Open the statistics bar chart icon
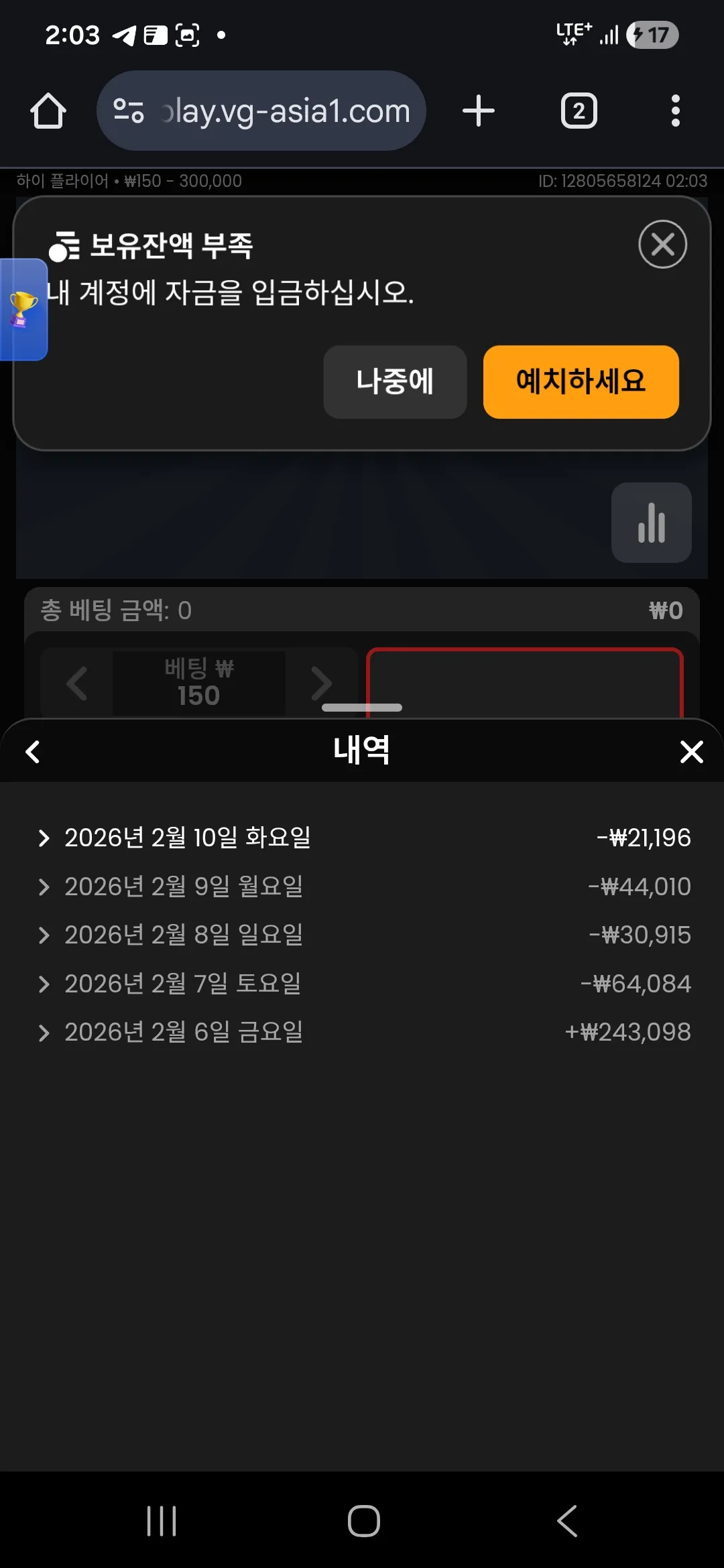 [651, 523]
